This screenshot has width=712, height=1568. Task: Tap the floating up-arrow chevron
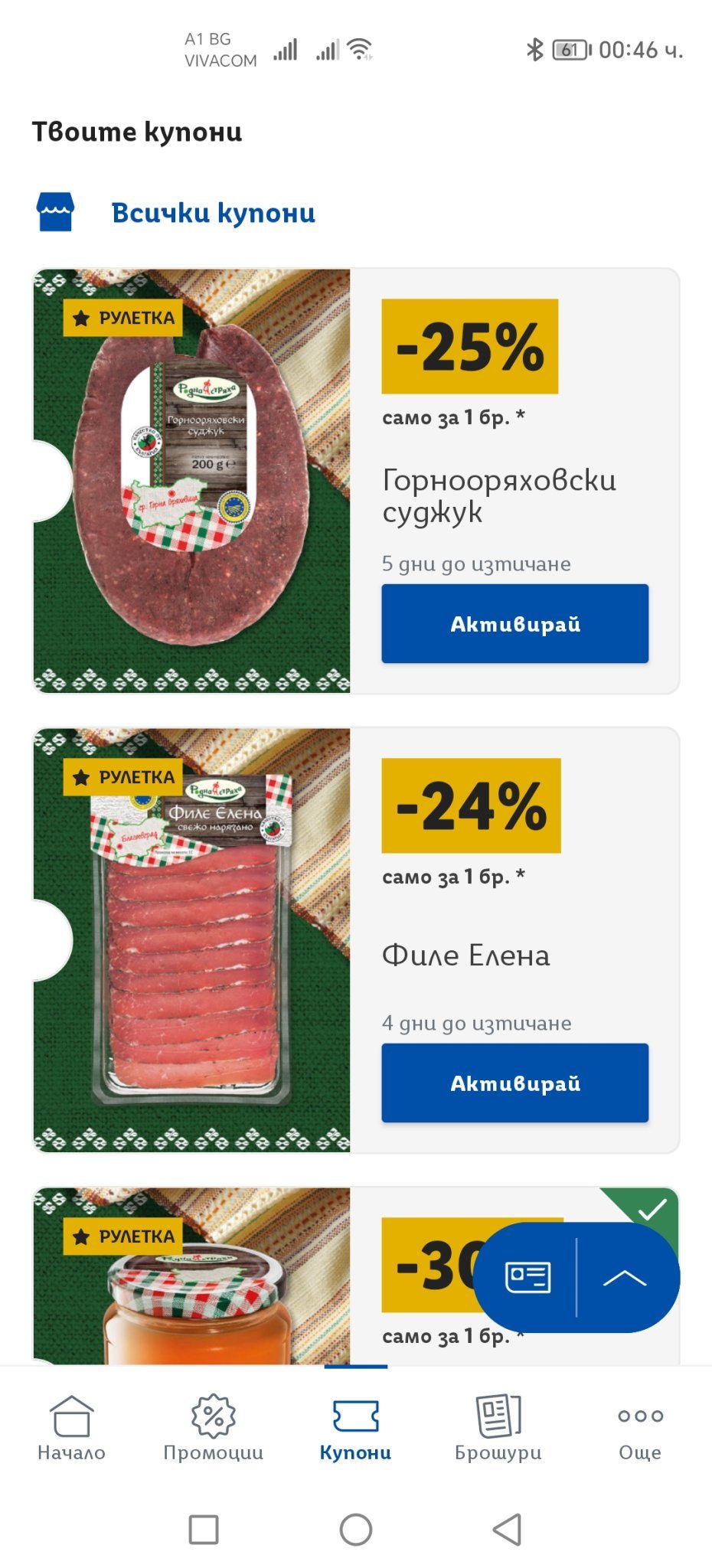[625, 1277]
